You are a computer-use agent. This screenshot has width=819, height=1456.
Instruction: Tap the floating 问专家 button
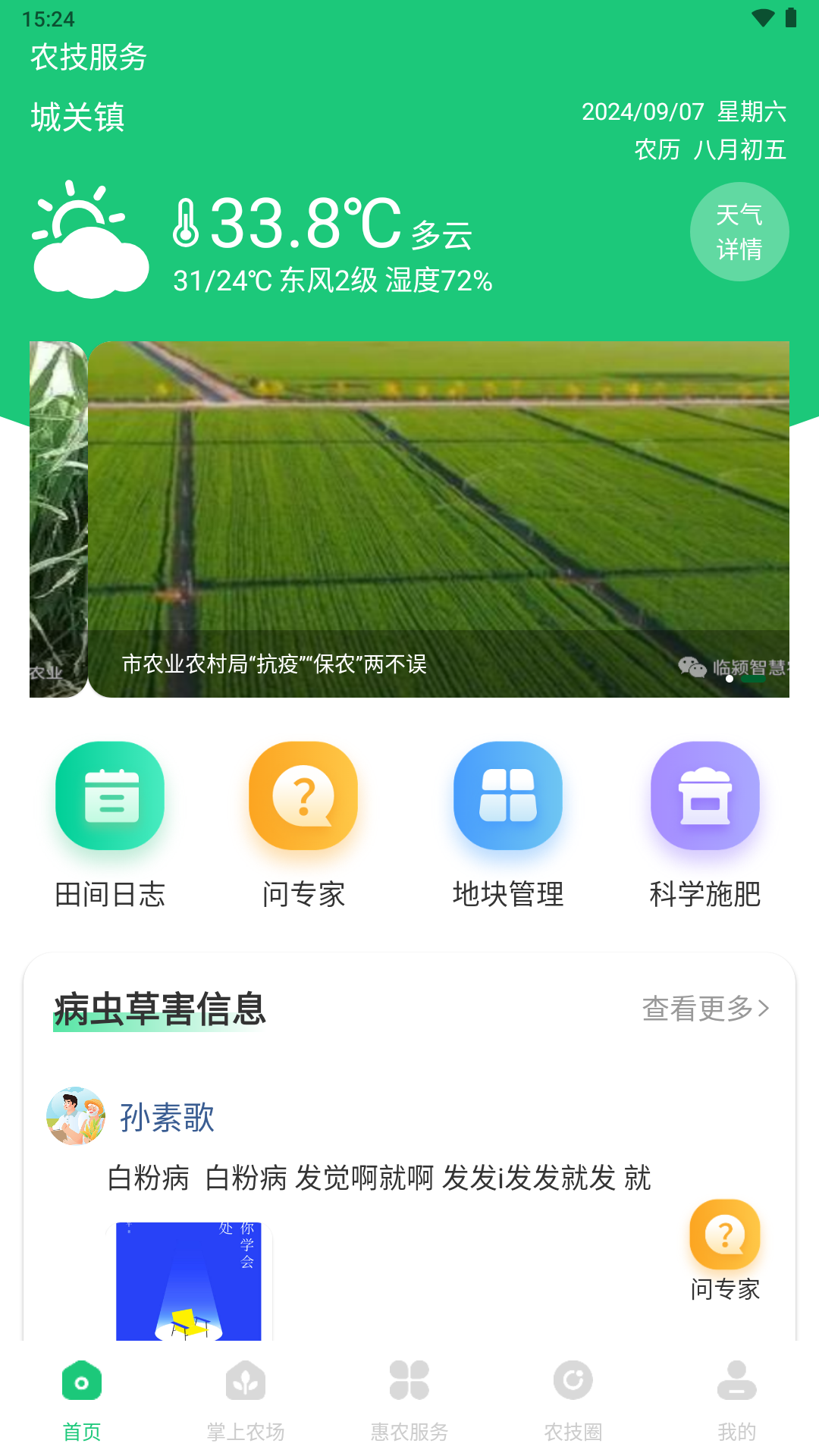coord(725,1247)
